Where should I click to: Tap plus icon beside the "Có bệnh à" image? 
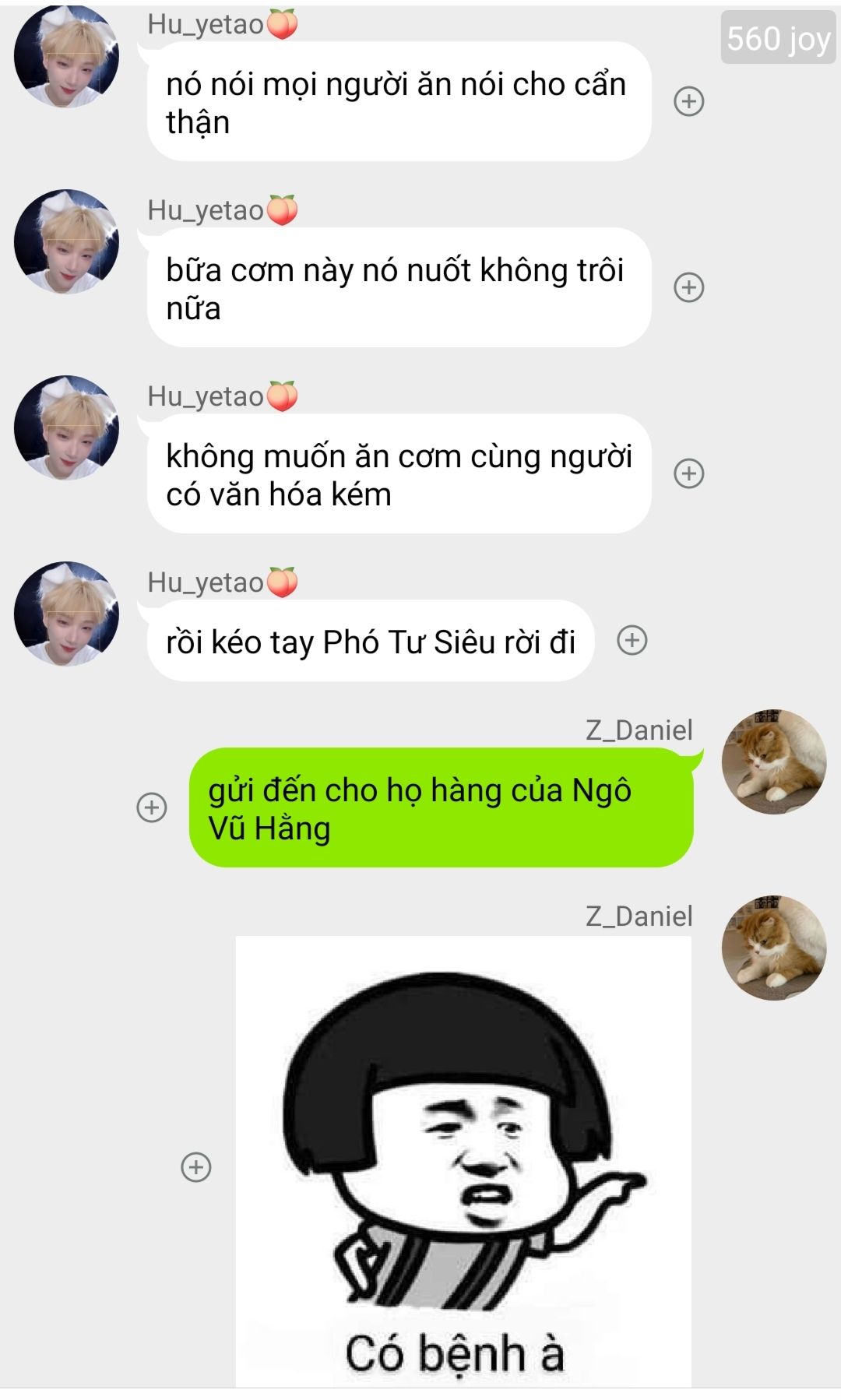coord(196,1166)
